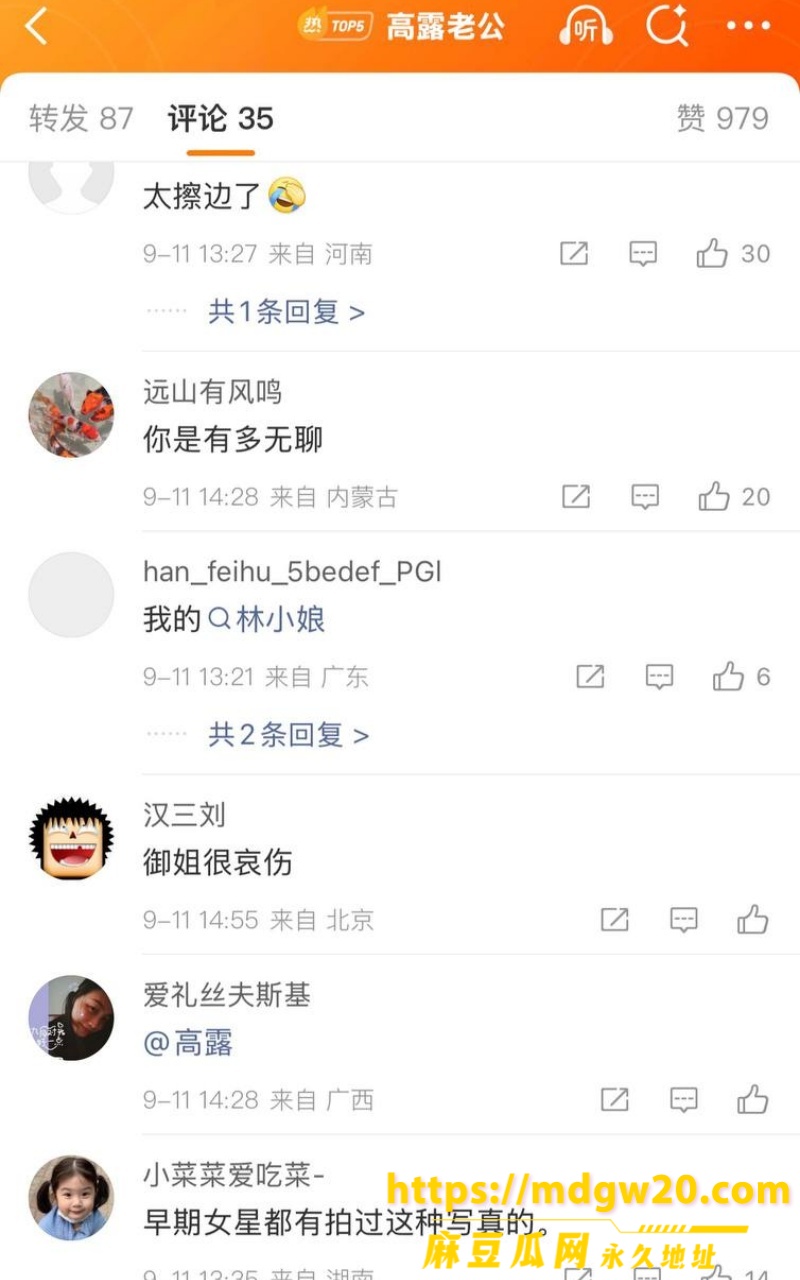
Task: Switch to the 赞 979 tab
Action: [x=722, y=118]
